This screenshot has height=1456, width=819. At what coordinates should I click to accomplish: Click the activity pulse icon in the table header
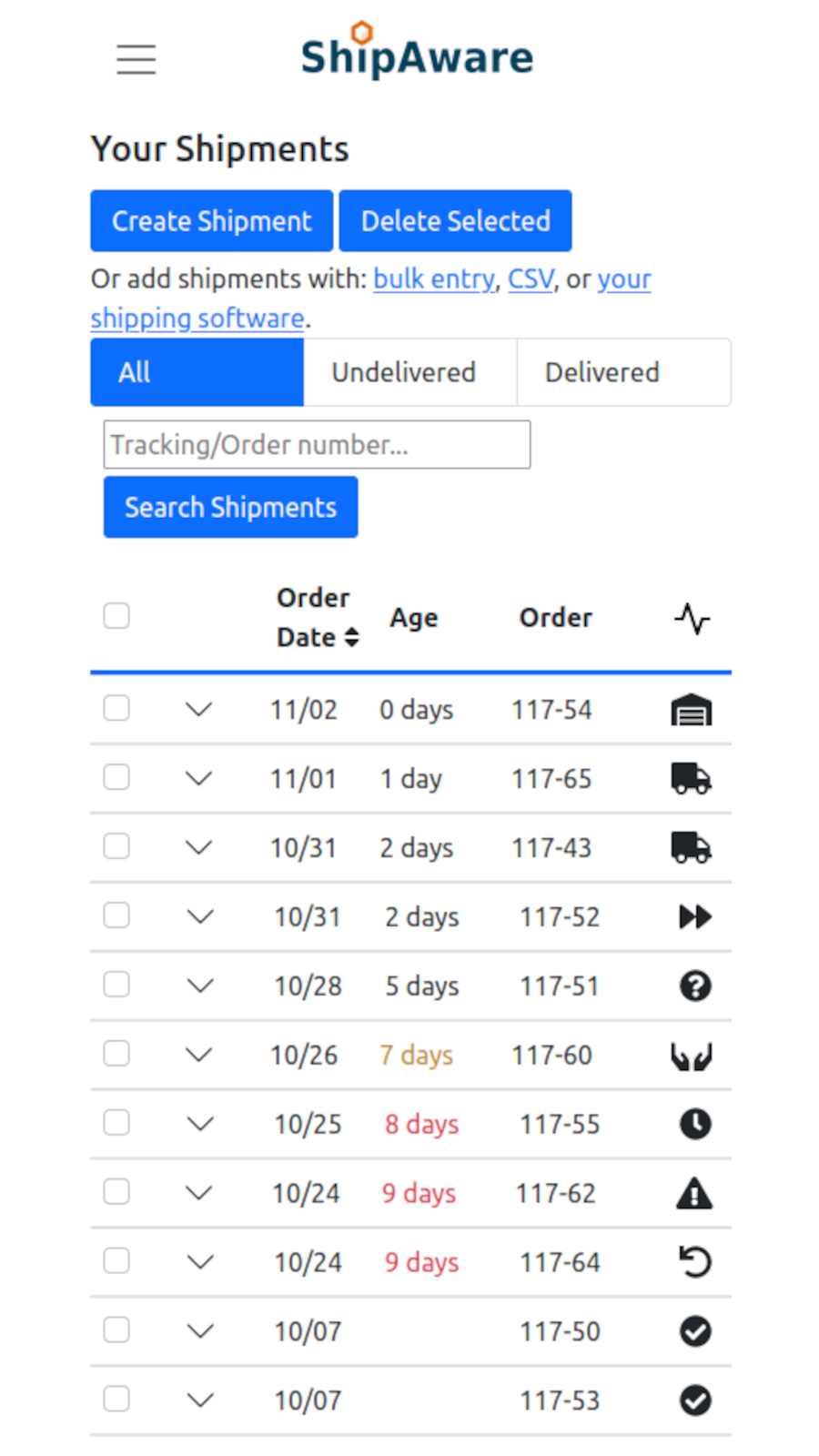(x=692, y=618)
